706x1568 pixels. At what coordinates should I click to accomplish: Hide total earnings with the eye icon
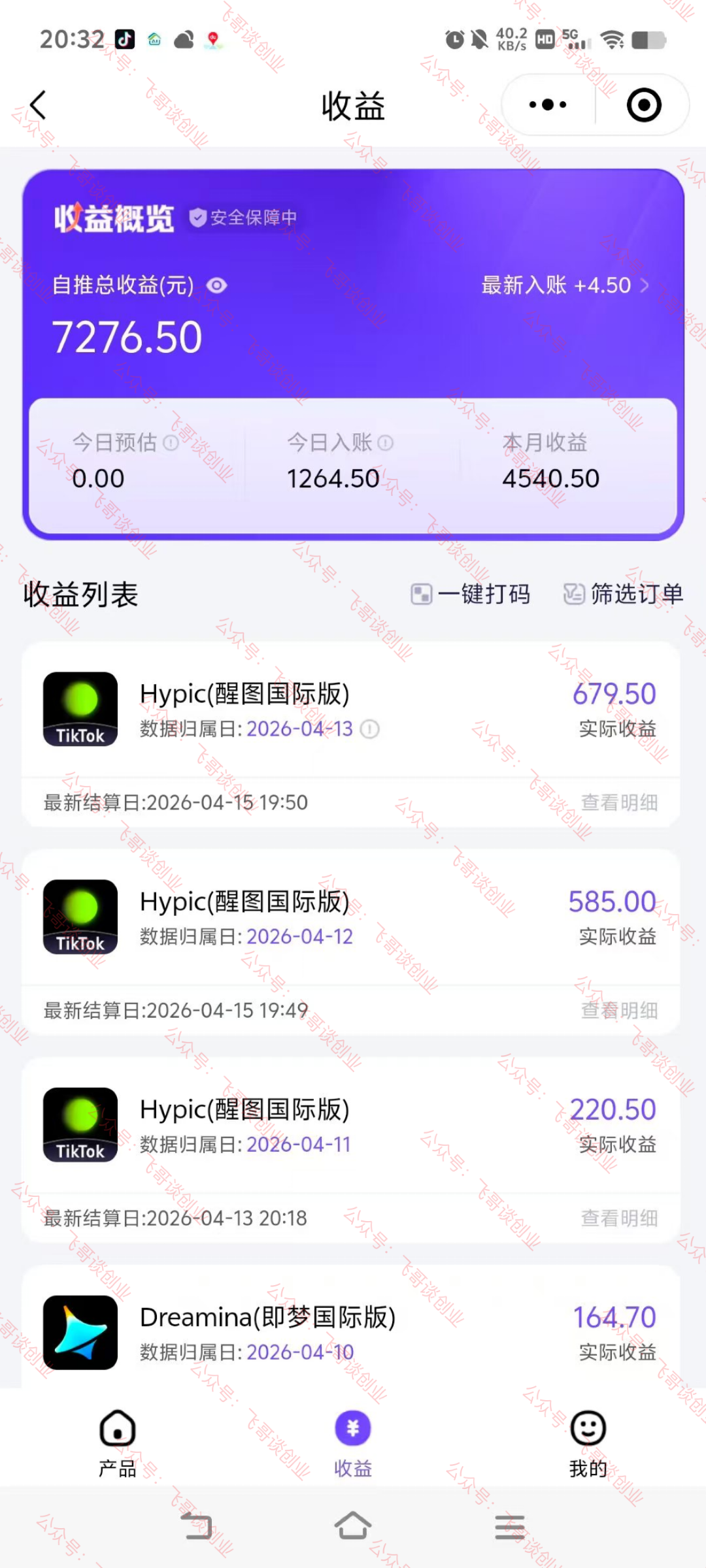216,286
